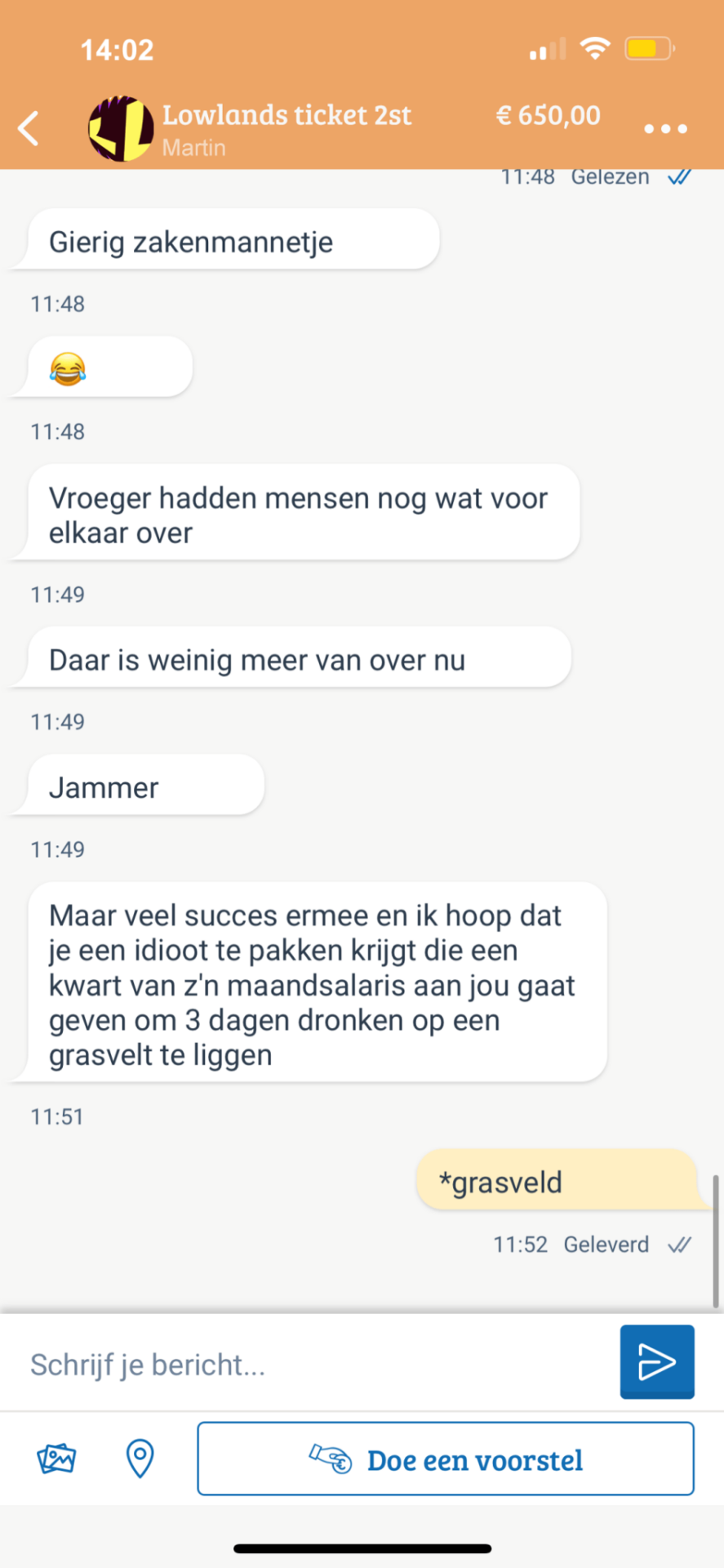This screenshot has width=724, height=1568.
Task: Share a location with the pin icon
Action: [x=140, y=1459]
